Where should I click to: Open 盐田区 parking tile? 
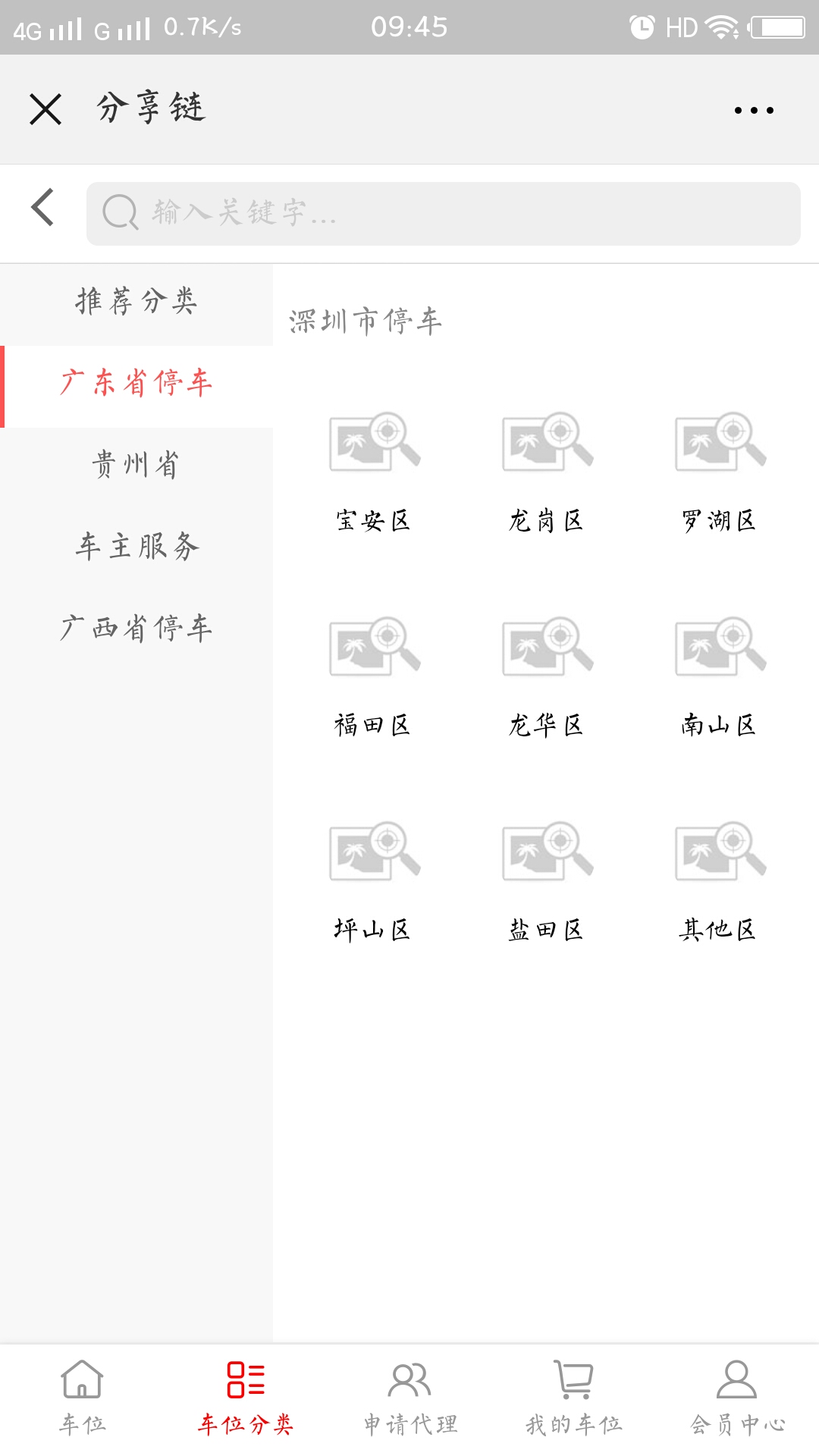pyautogui.click(x=546, y=880)
